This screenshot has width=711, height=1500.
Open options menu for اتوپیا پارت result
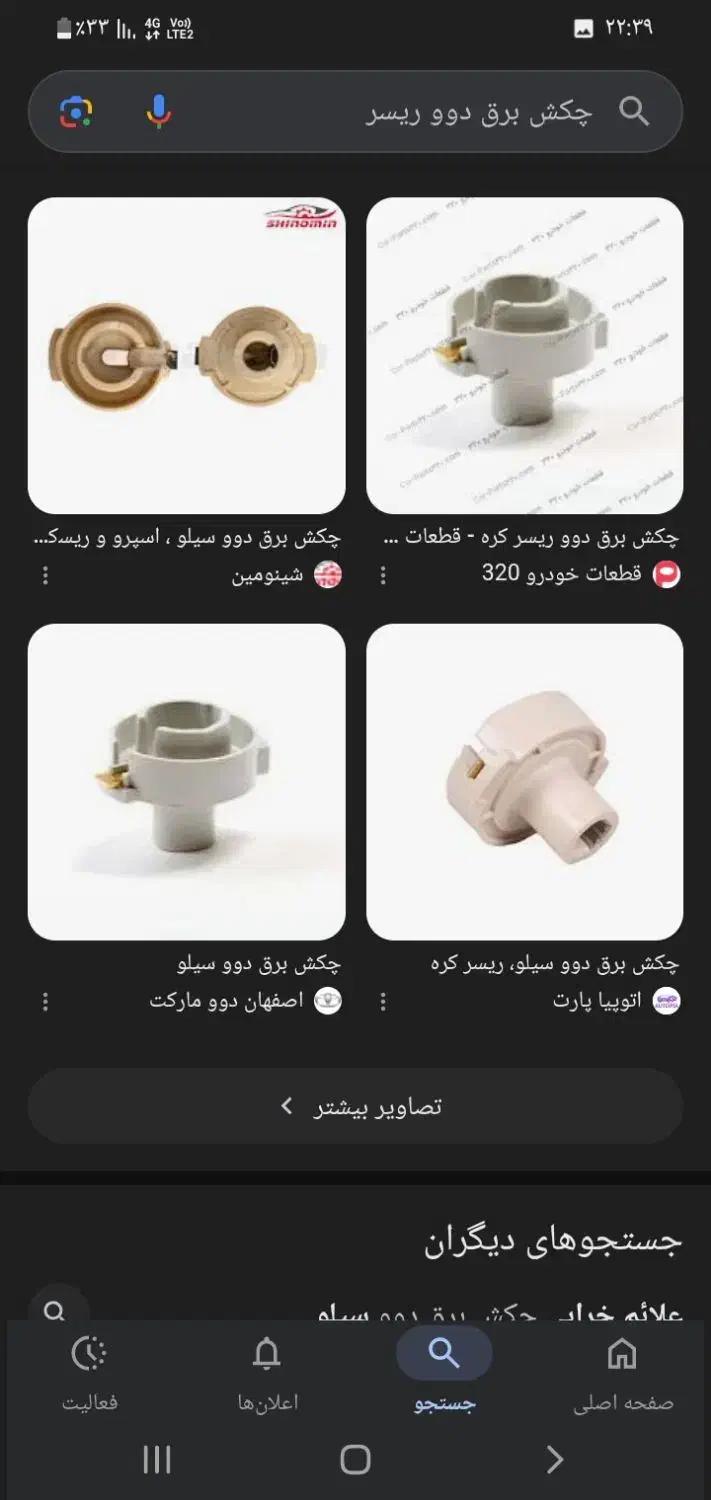(383, 1001)
